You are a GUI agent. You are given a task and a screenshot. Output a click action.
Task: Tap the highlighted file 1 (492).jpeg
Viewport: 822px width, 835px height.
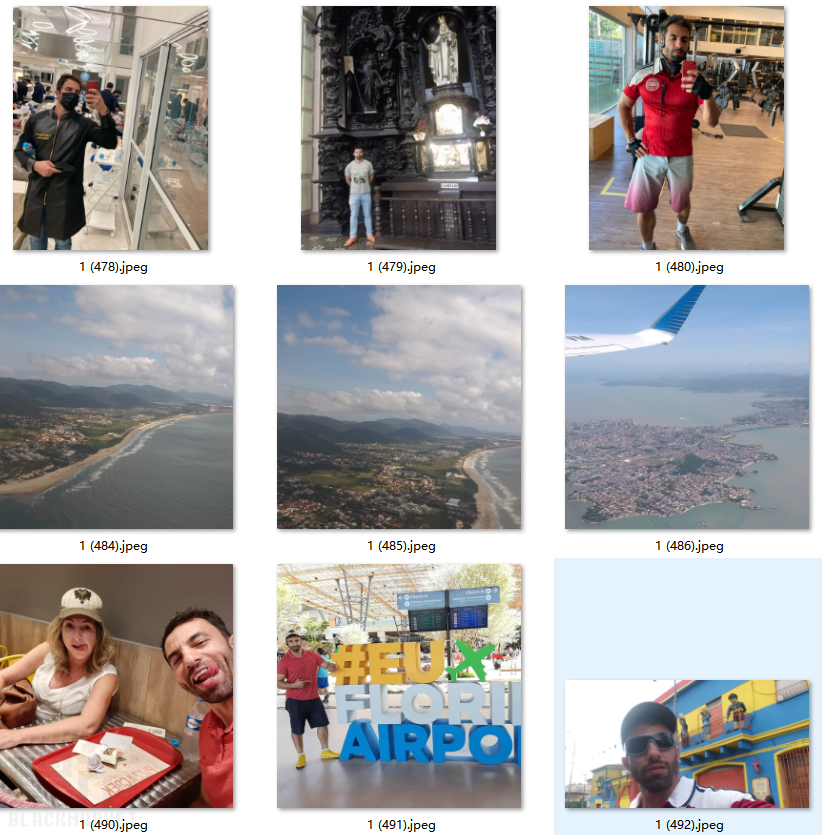pos(687,743)
